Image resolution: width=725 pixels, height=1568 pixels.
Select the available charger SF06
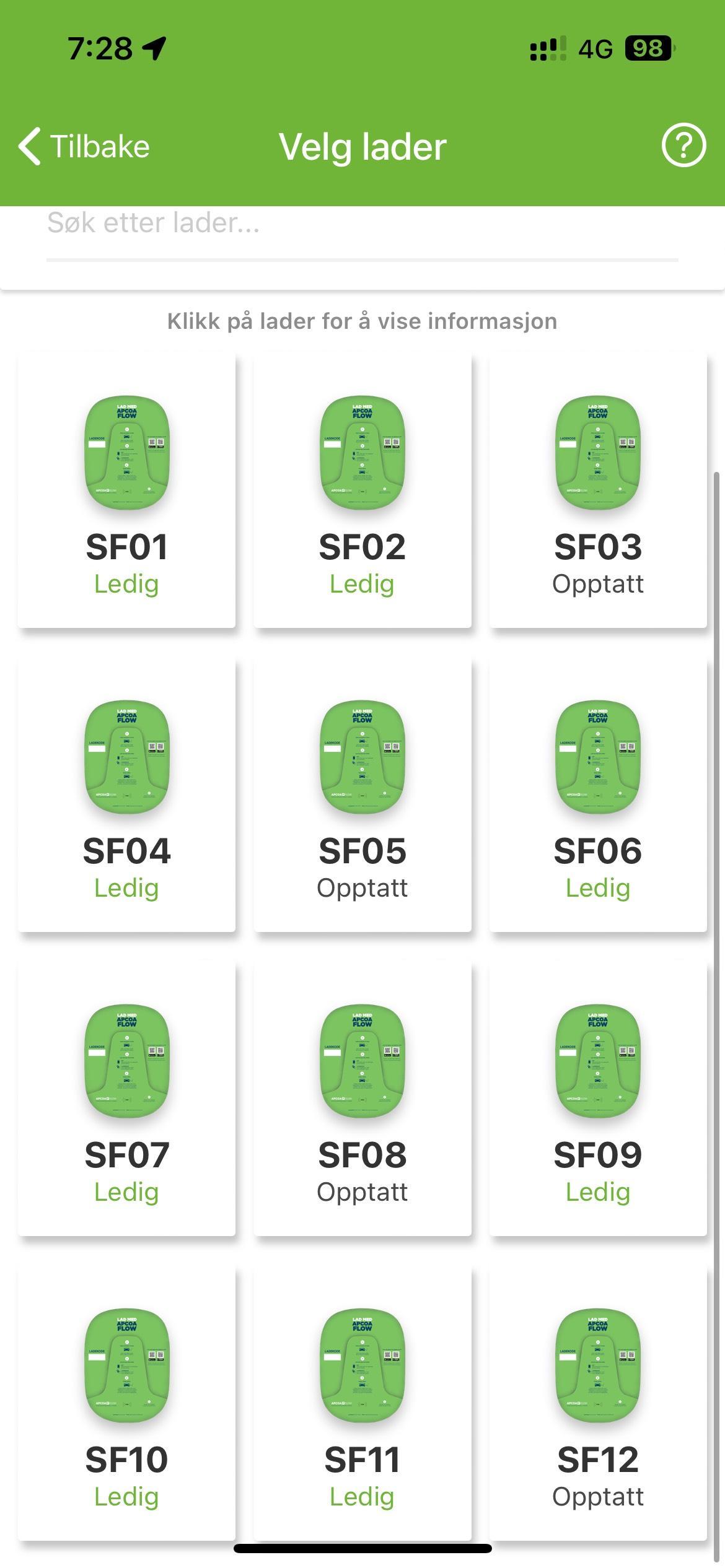[598, 795]
